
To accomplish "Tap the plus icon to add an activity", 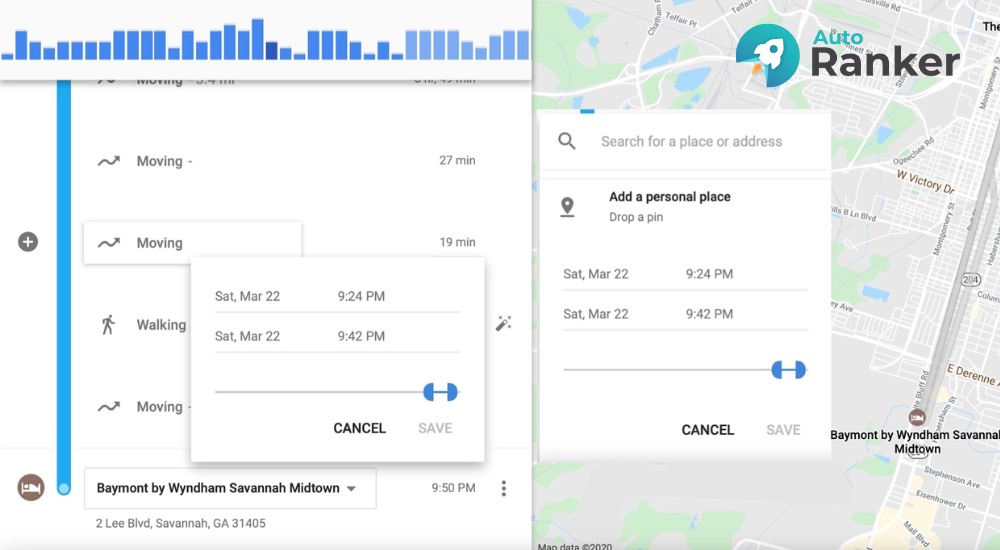I will [28, 242].
